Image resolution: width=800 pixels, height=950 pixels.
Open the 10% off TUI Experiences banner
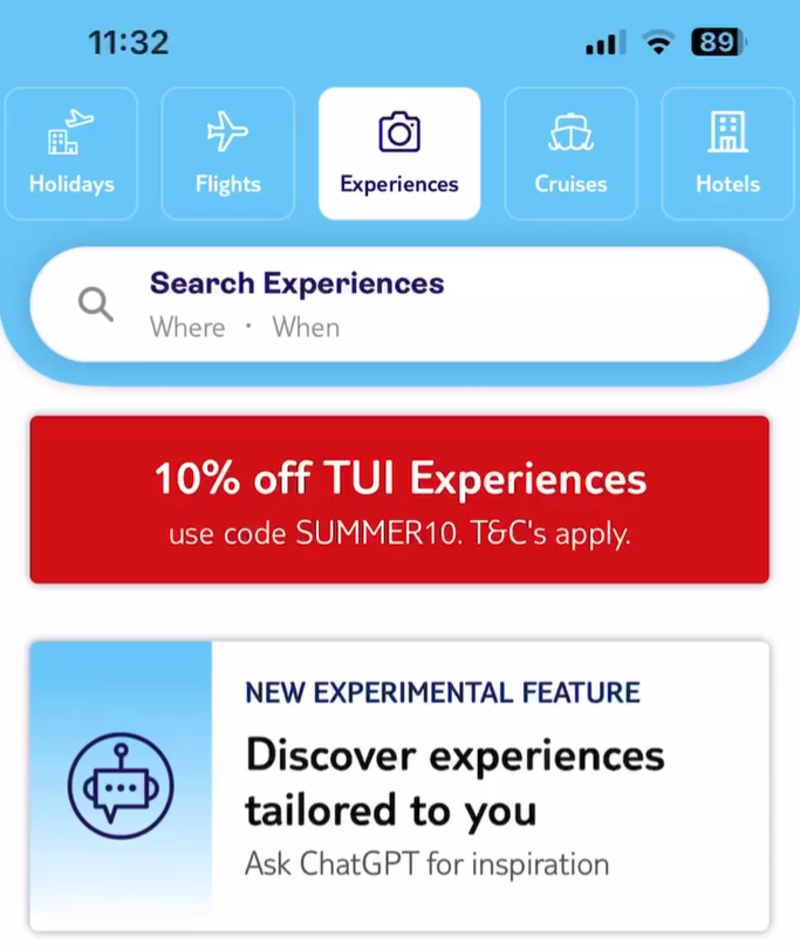click(400, 497)
